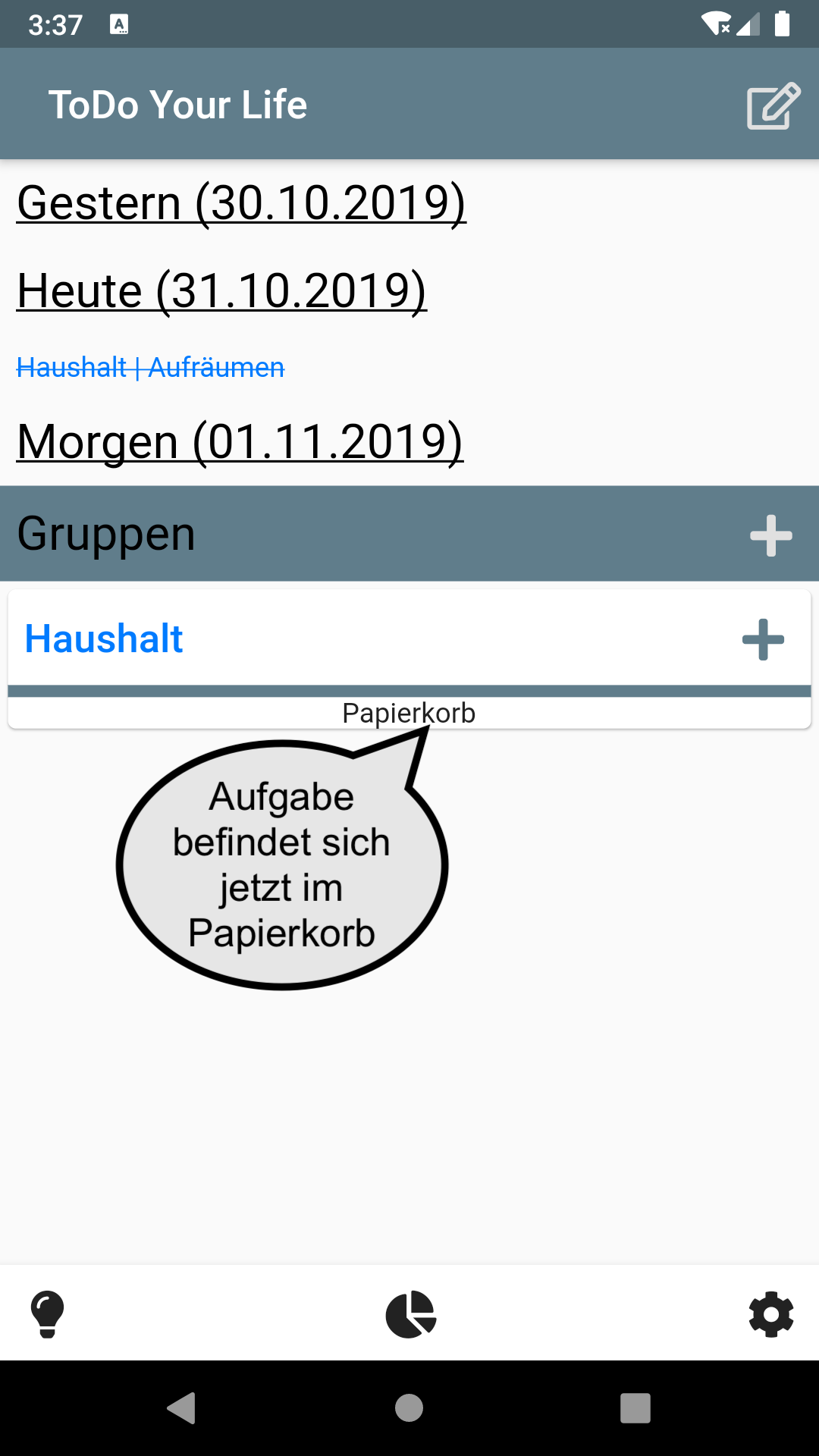Tap the crossed-out Haushalt | Aufräumen entry
Image resolution: width=819 pixels, height=1456 pixels.
tap(150, 367)
